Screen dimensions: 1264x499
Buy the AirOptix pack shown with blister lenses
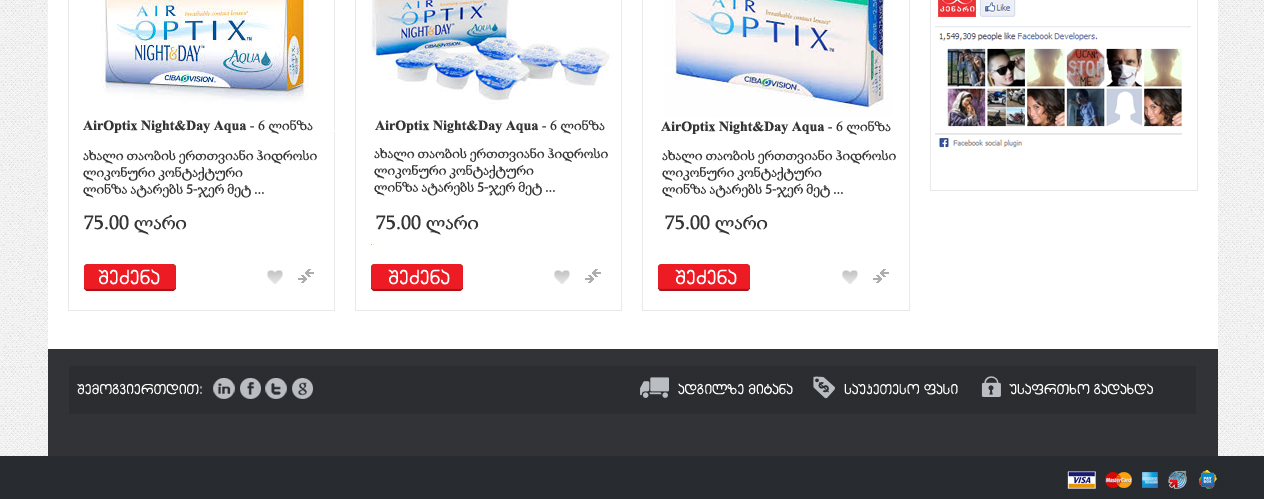coord(416,277)
